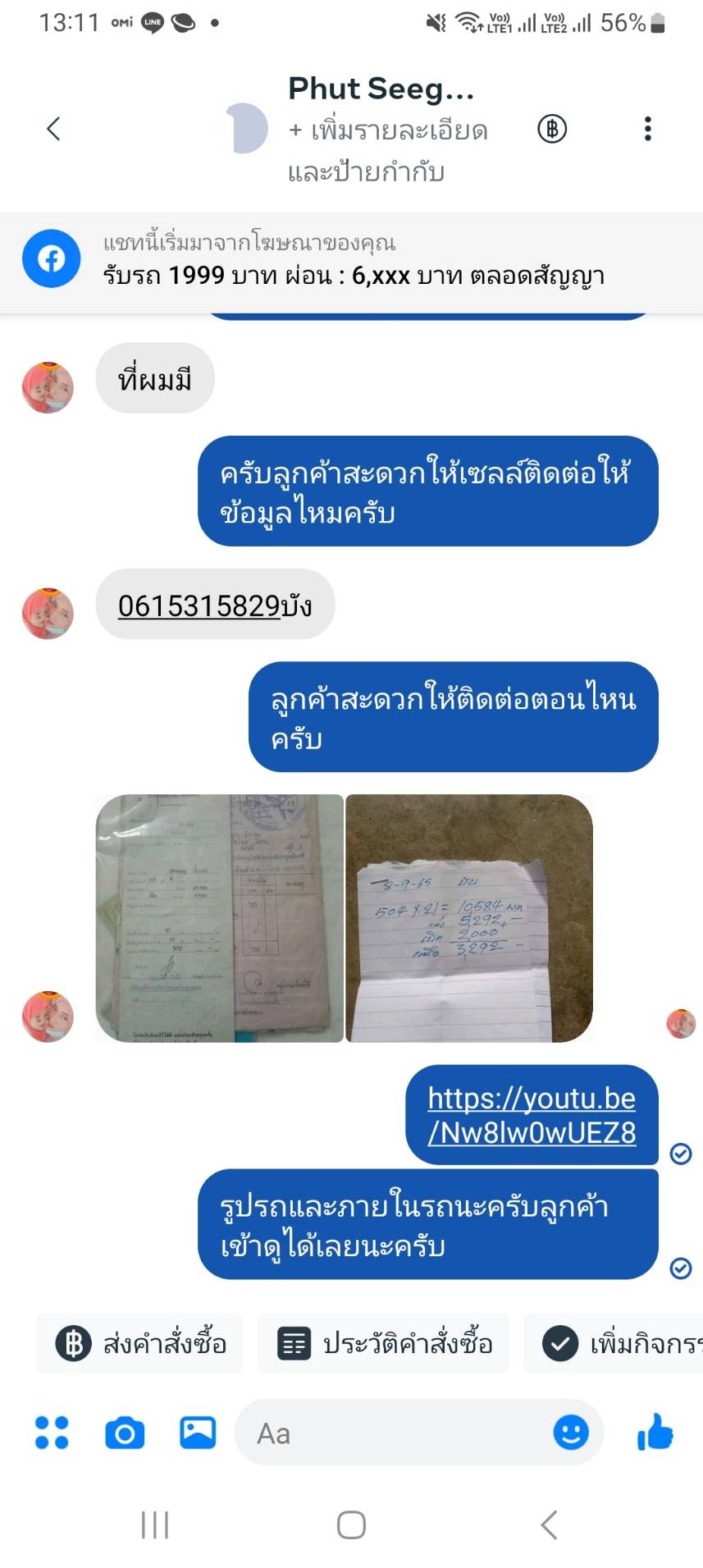
Task: Open the payment baht icon in header
Action: click(552, 129)
